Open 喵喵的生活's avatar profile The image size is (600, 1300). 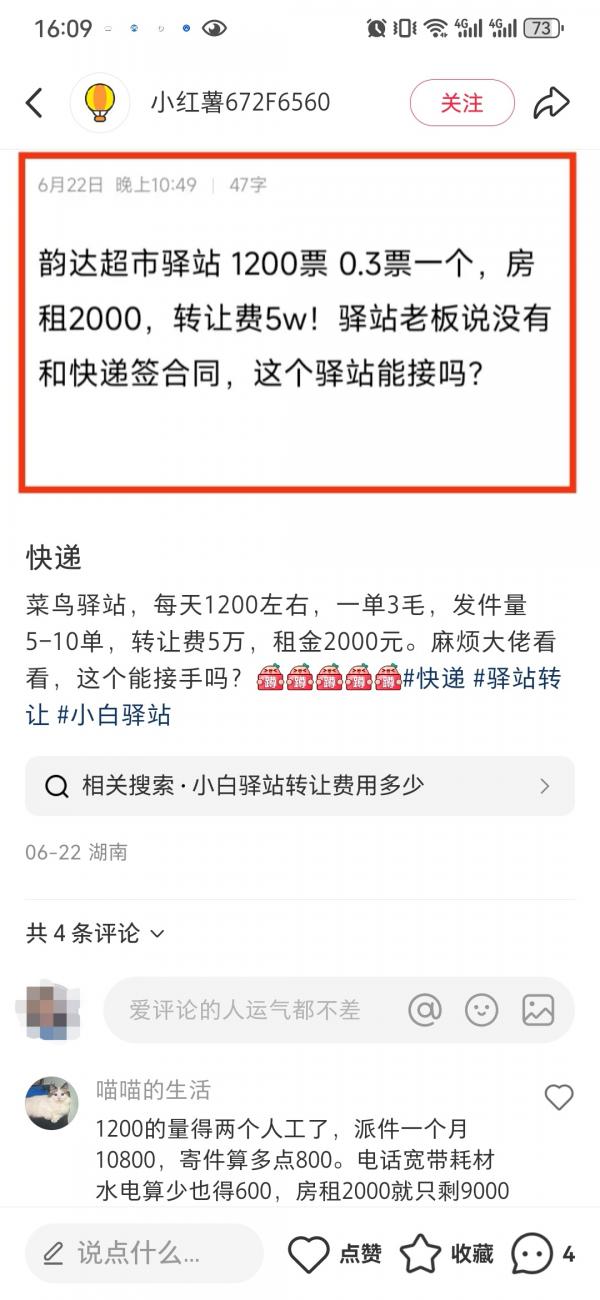(x=52, y=1104)
